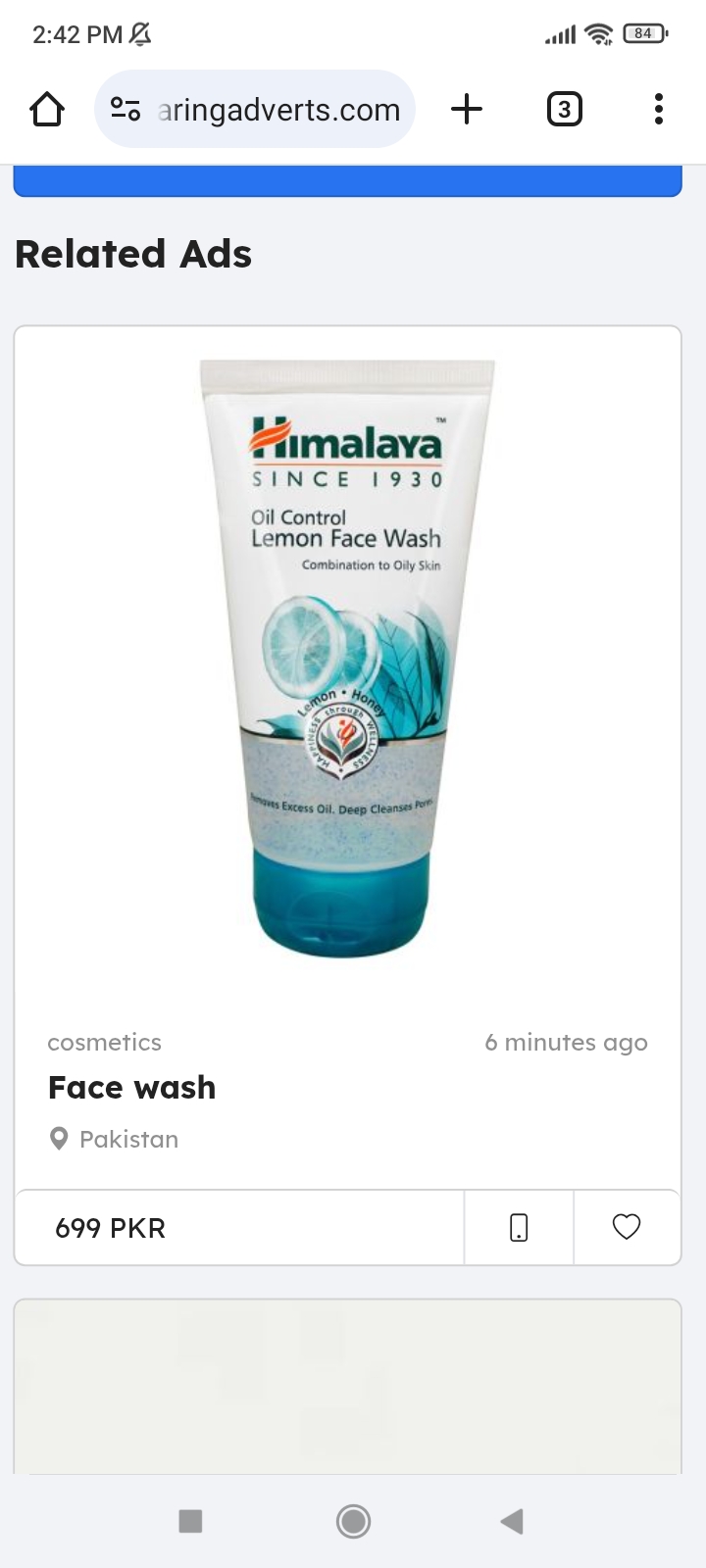Tap the URL address bar
The image size is (706, 1568).
click(x=277, y=110)
